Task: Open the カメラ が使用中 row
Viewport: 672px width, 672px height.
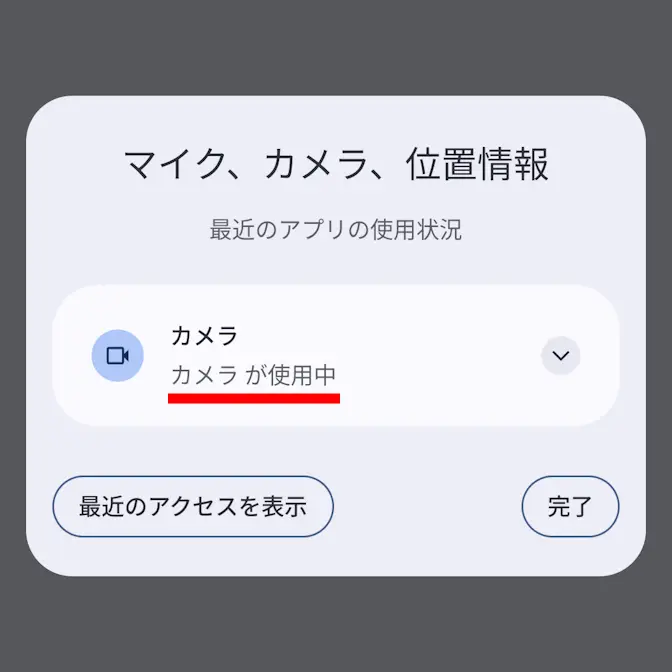Action: [300, 355]
